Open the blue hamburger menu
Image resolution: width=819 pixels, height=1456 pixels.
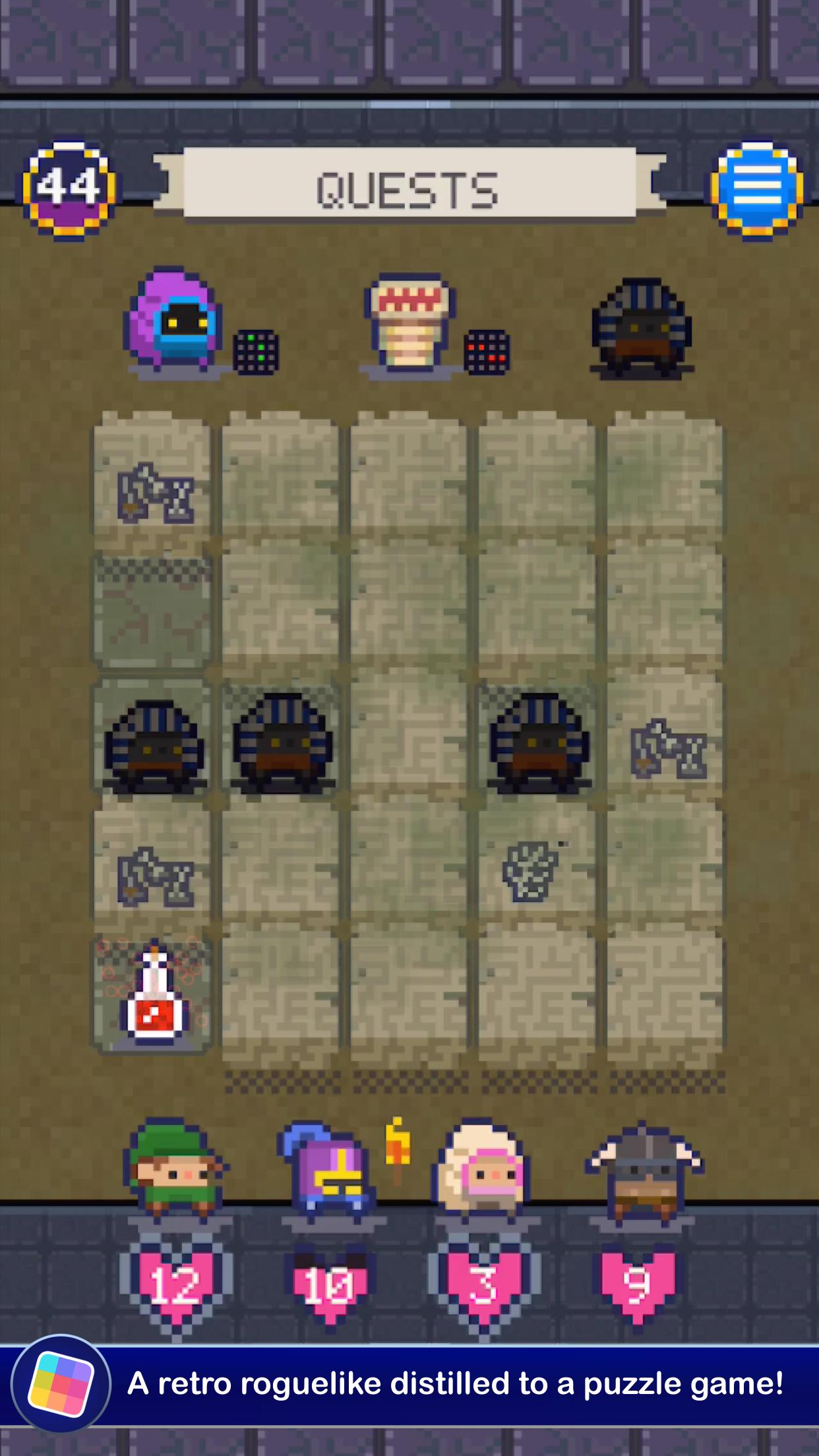point(756,189)
